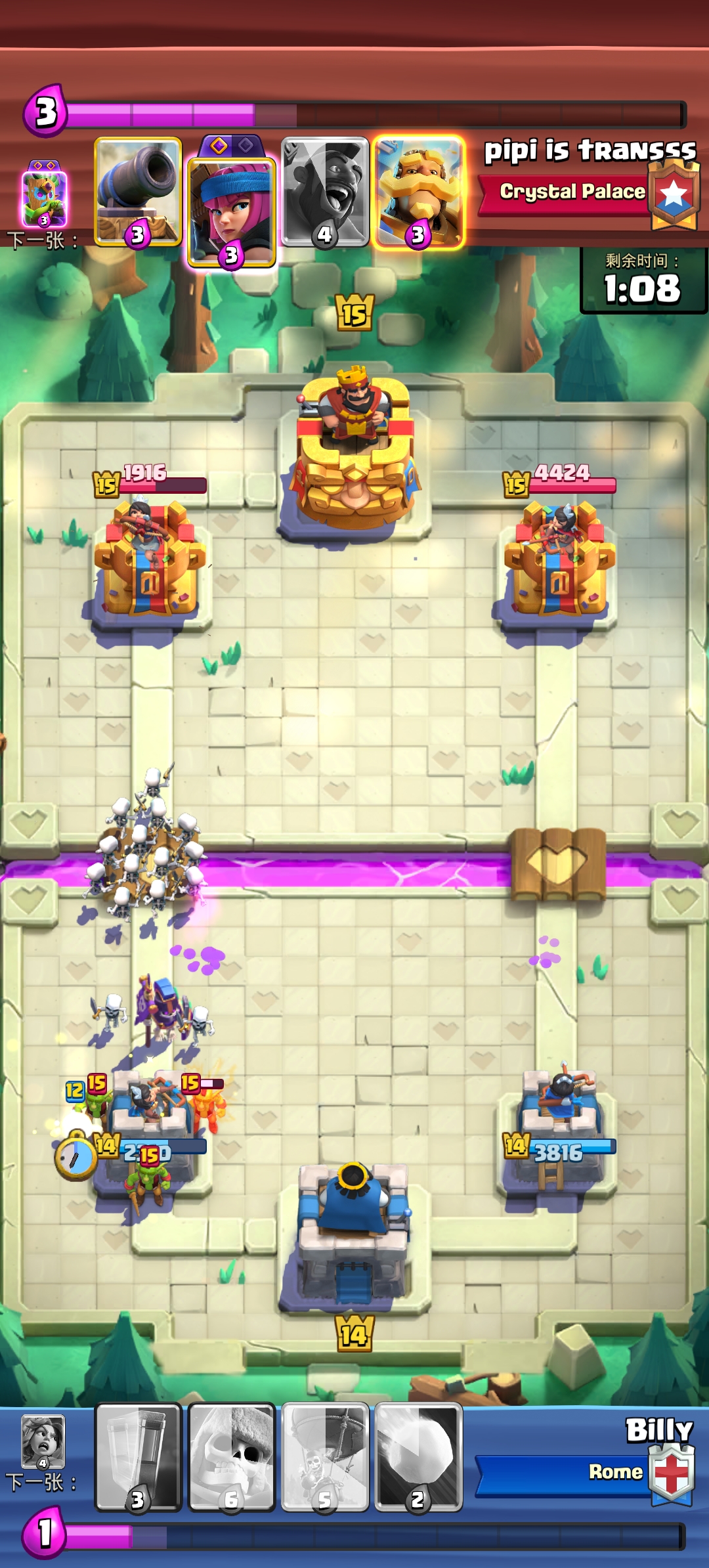Tap the Giant Snowball card in Billy's hand
709x1568 pixels.
(x=418, y=1456)
